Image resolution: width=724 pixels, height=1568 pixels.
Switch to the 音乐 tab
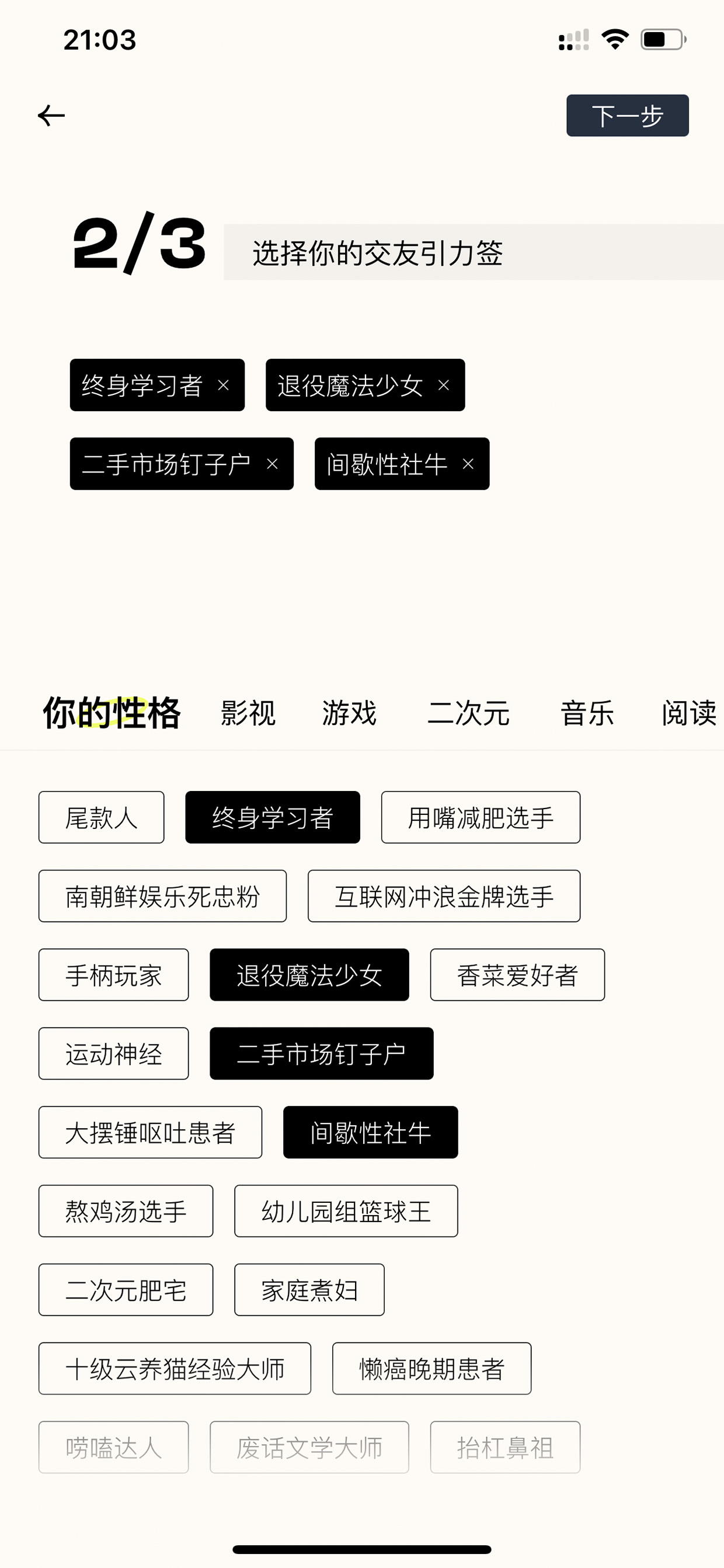[x=587, y=713]
